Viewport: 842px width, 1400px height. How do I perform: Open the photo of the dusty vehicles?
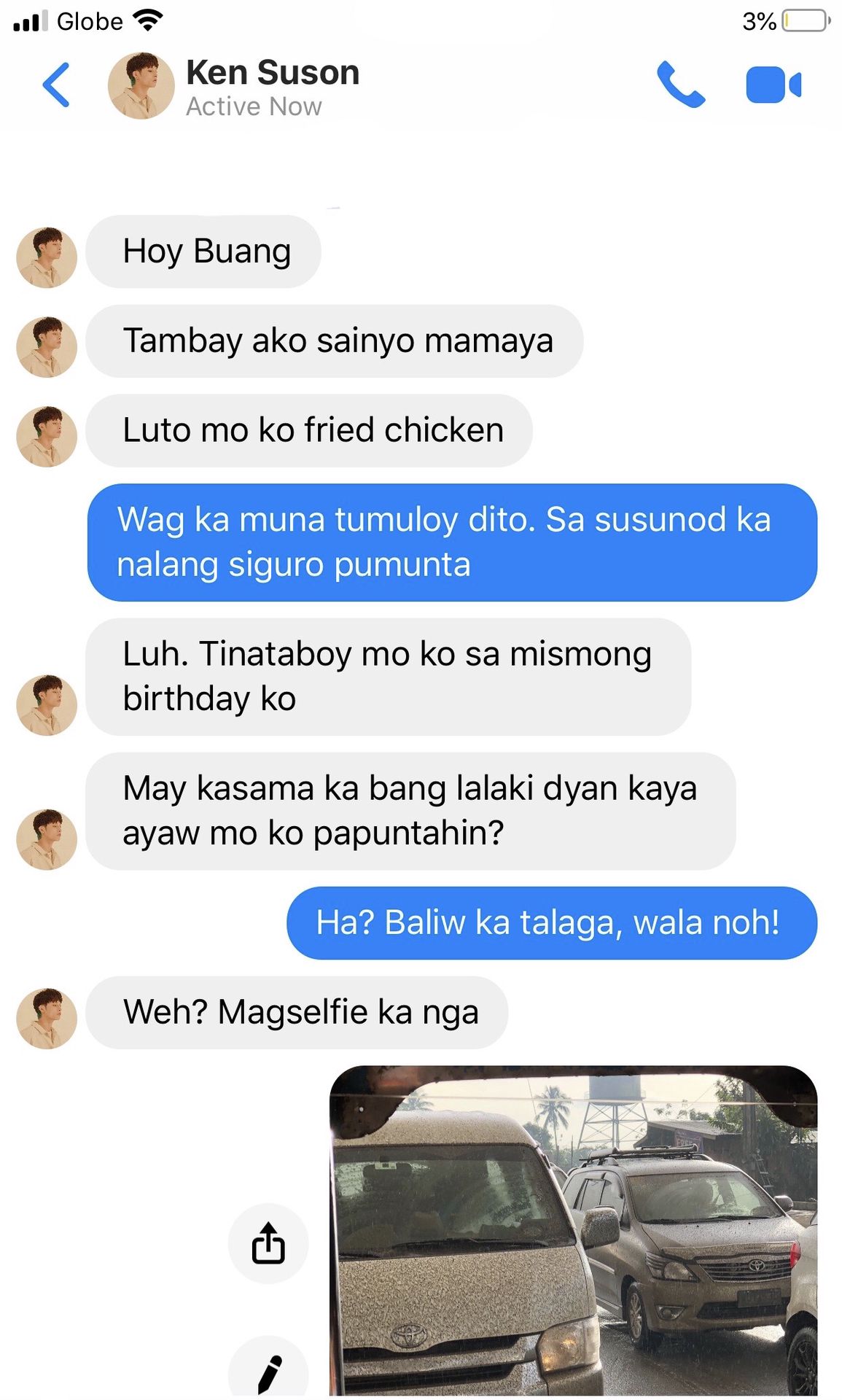573,1231
